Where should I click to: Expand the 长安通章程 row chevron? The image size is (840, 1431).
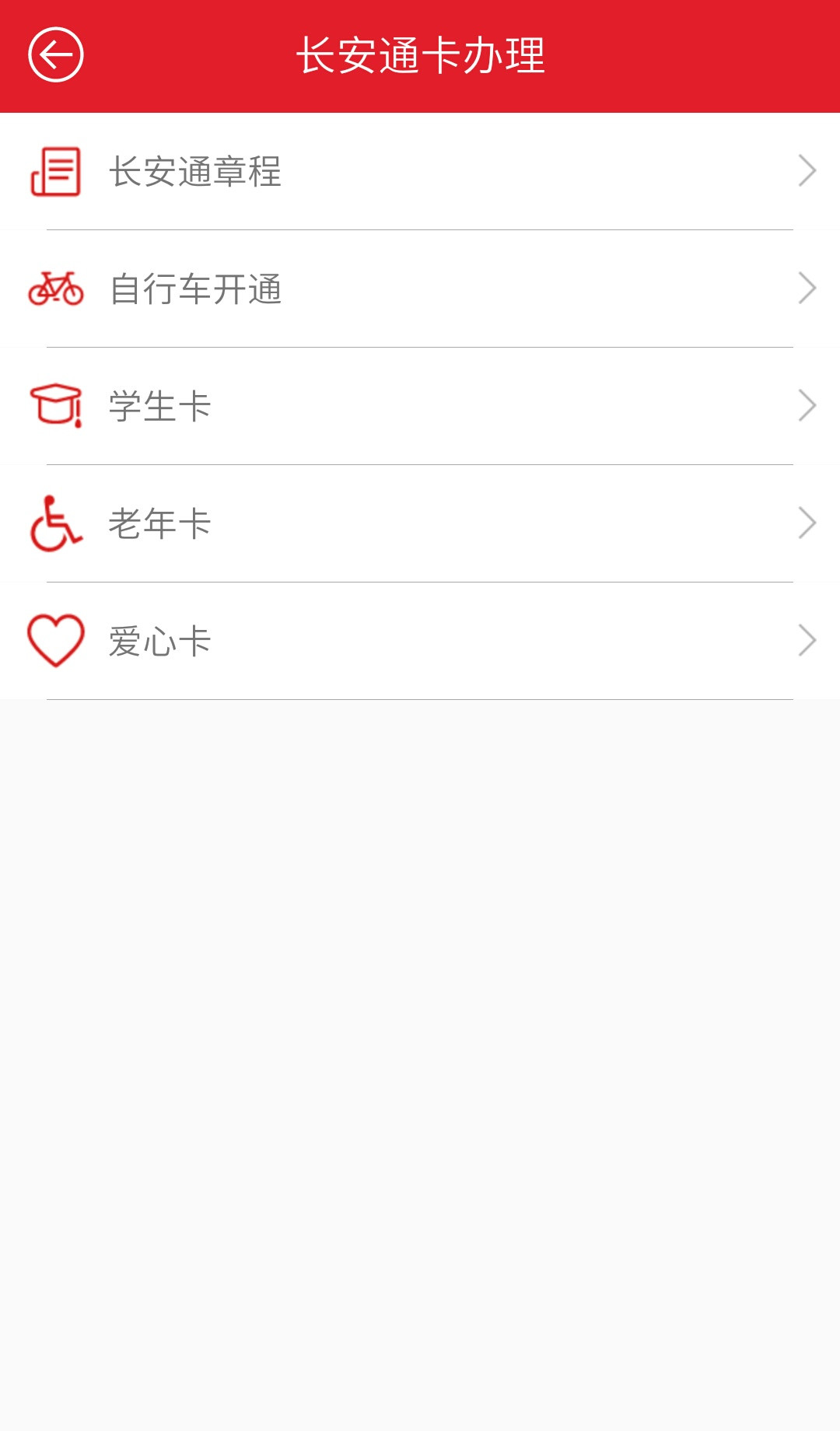point(807,171)
